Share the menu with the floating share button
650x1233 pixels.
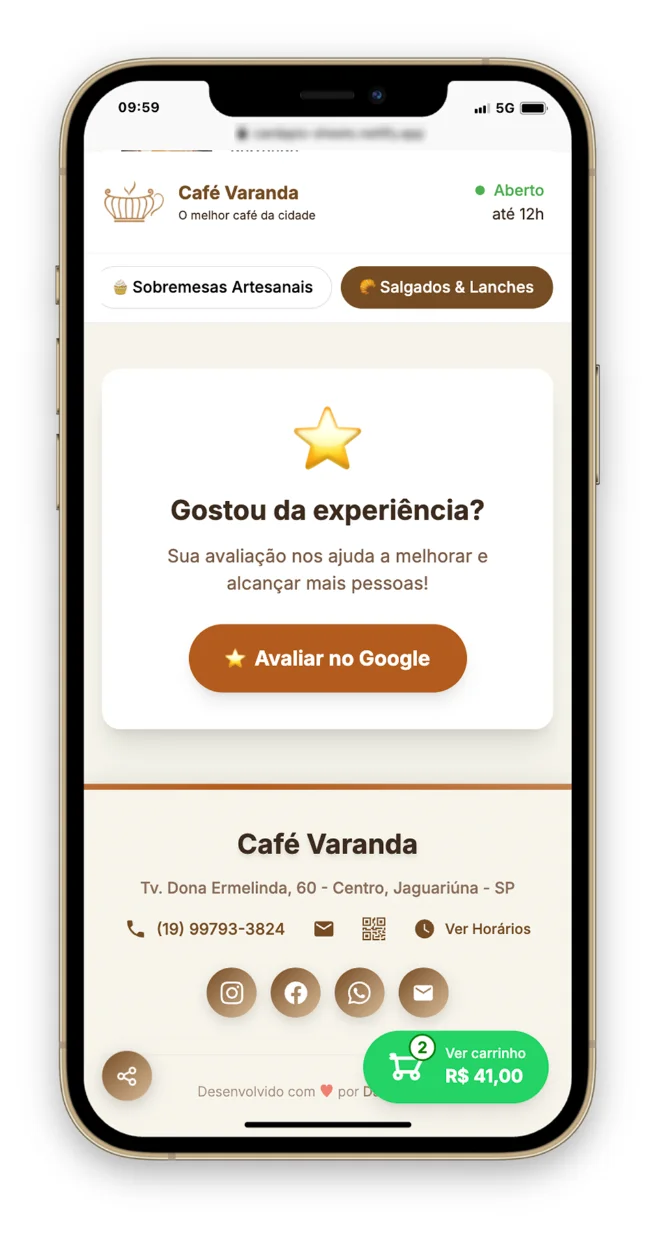127,1076
